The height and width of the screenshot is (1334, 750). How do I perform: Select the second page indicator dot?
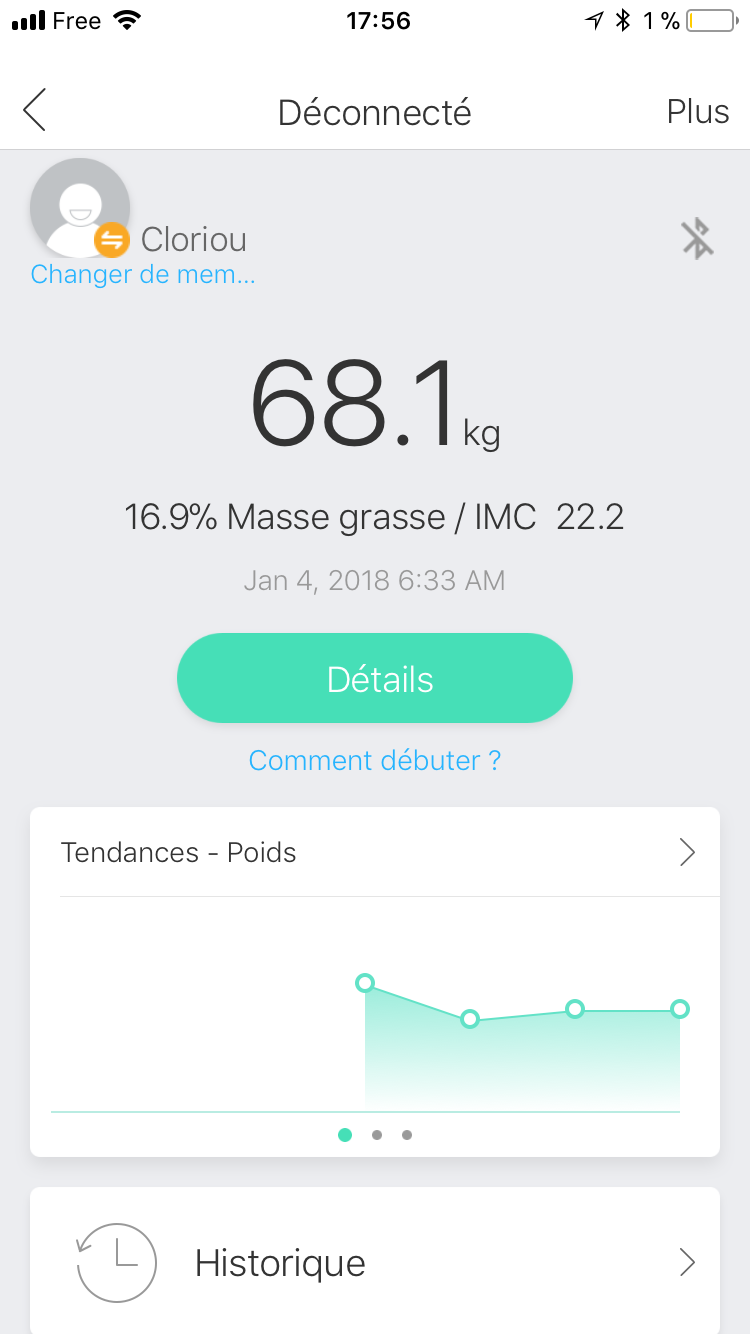377,1135
